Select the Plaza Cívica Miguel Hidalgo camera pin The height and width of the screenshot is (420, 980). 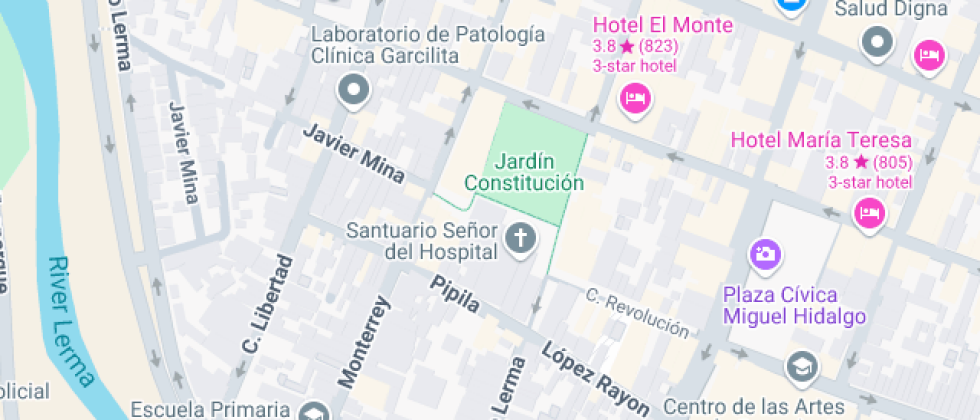pos(766,253)
